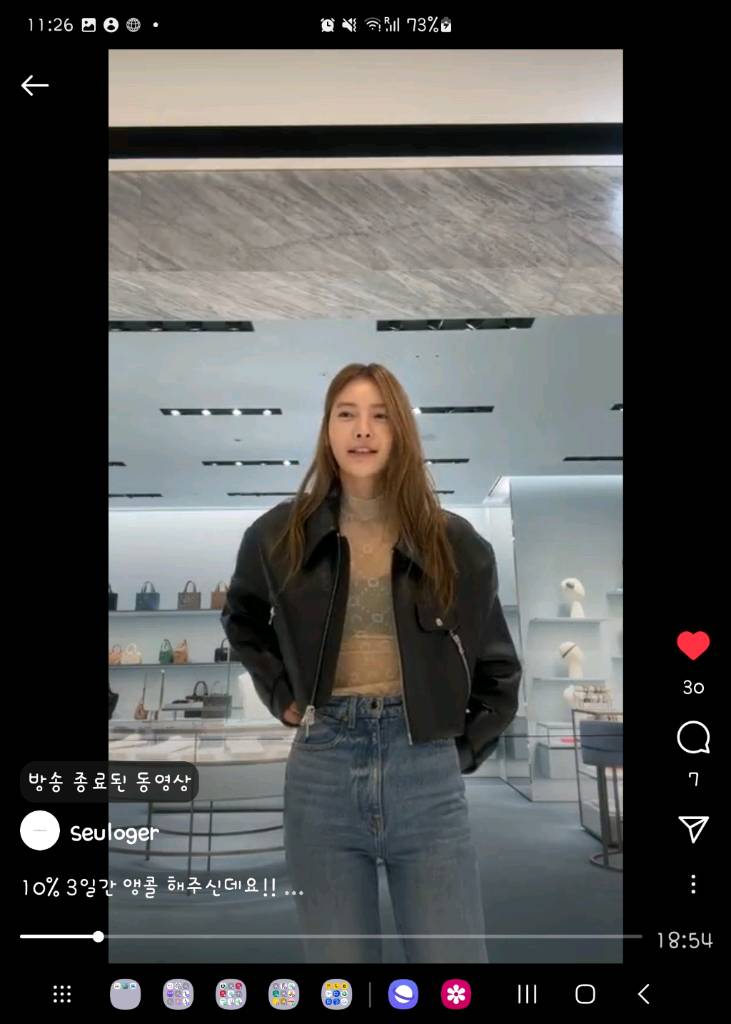731x1024 pixels.
Task: Launch Samsung Internet from the taskbar
Action: pyautogui.click(x=402, y=995)
